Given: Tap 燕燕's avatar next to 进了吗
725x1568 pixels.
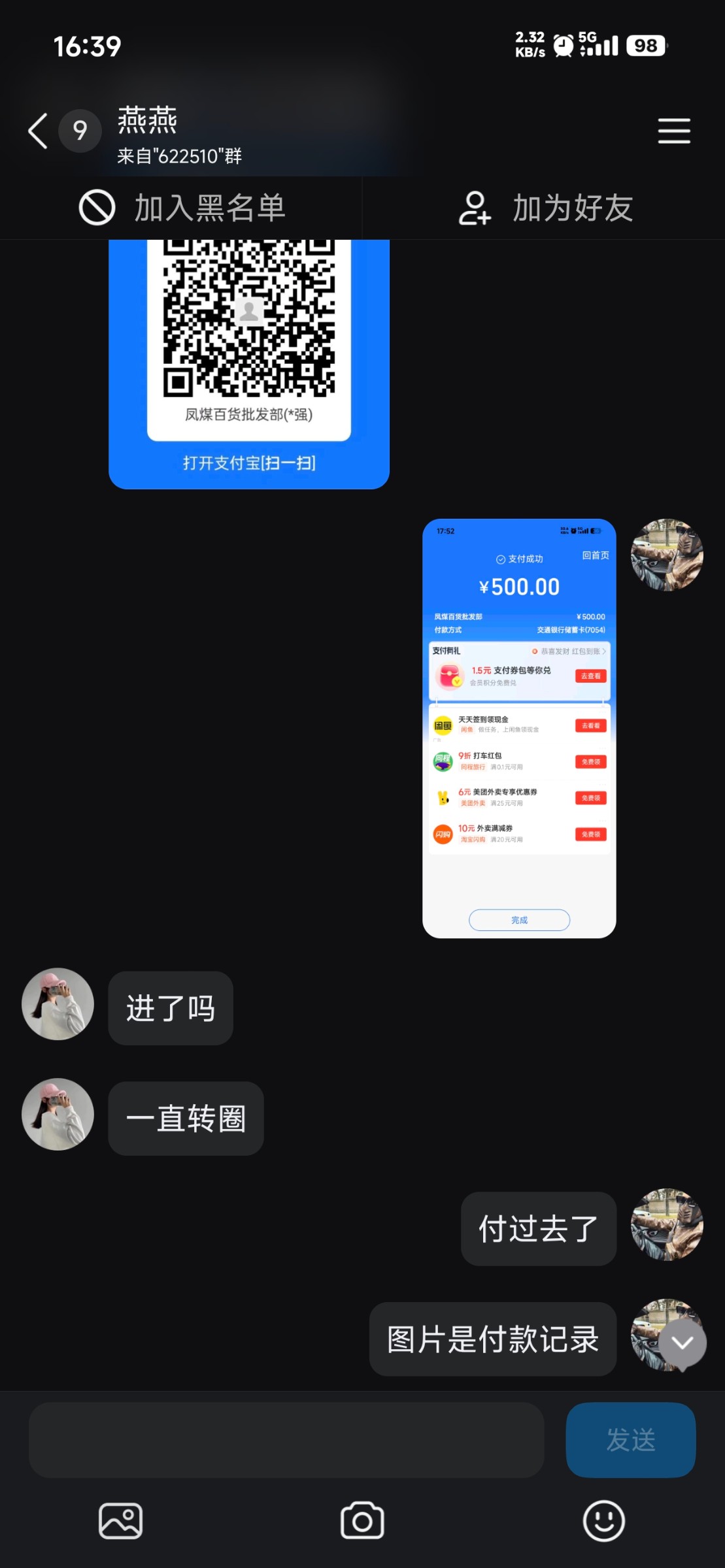Looking at the screenshot, I should pyautogui.click(x=58, y=1004).
